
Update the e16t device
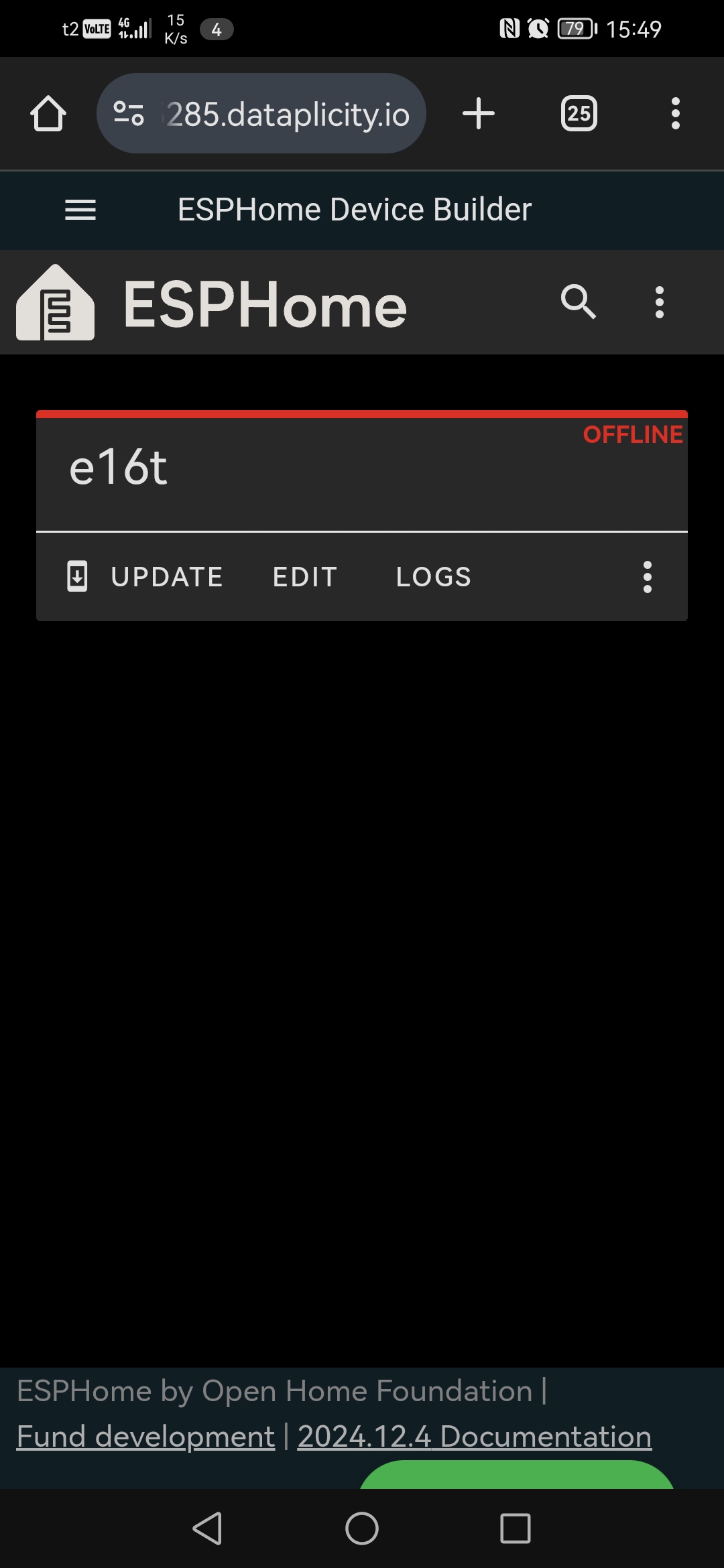145,576
